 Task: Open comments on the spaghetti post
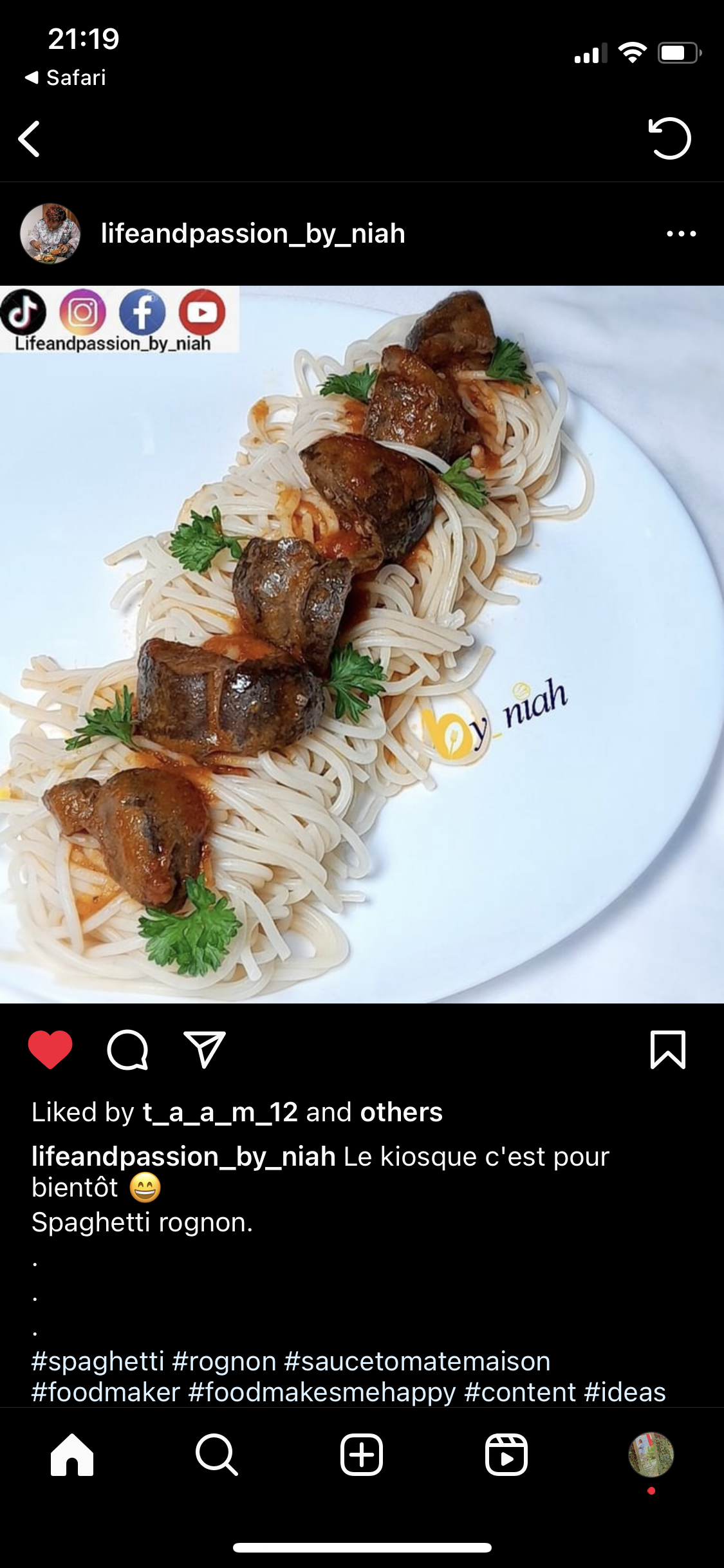[127, 1050]
